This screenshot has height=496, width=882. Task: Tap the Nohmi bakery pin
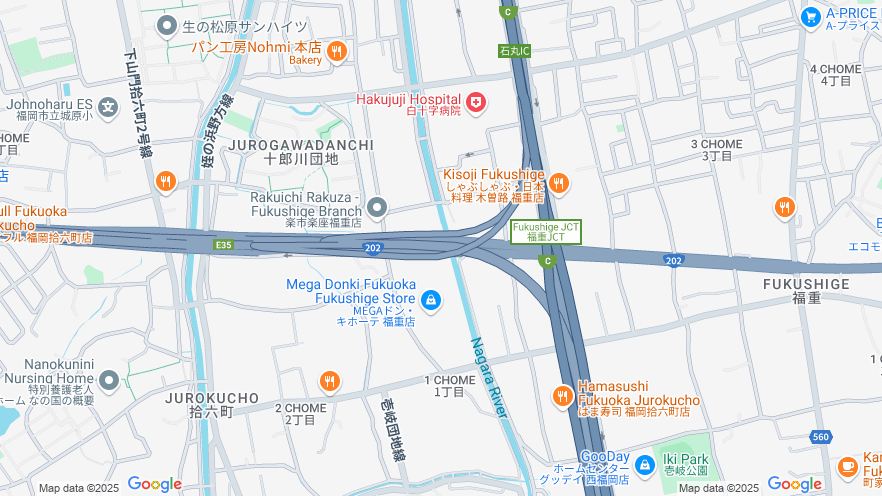coord(337,51)
